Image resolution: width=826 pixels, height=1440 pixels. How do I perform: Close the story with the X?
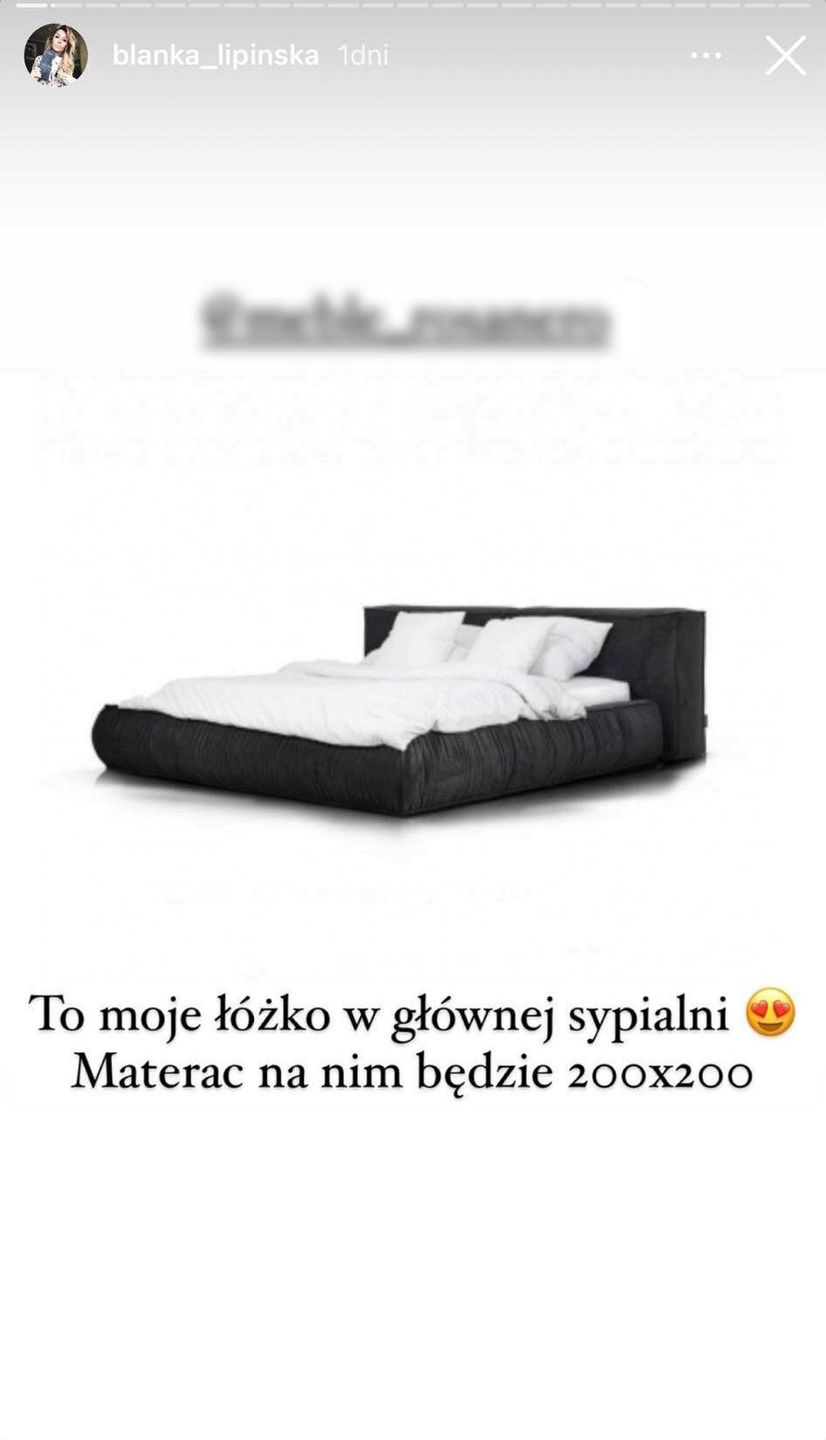785,56
